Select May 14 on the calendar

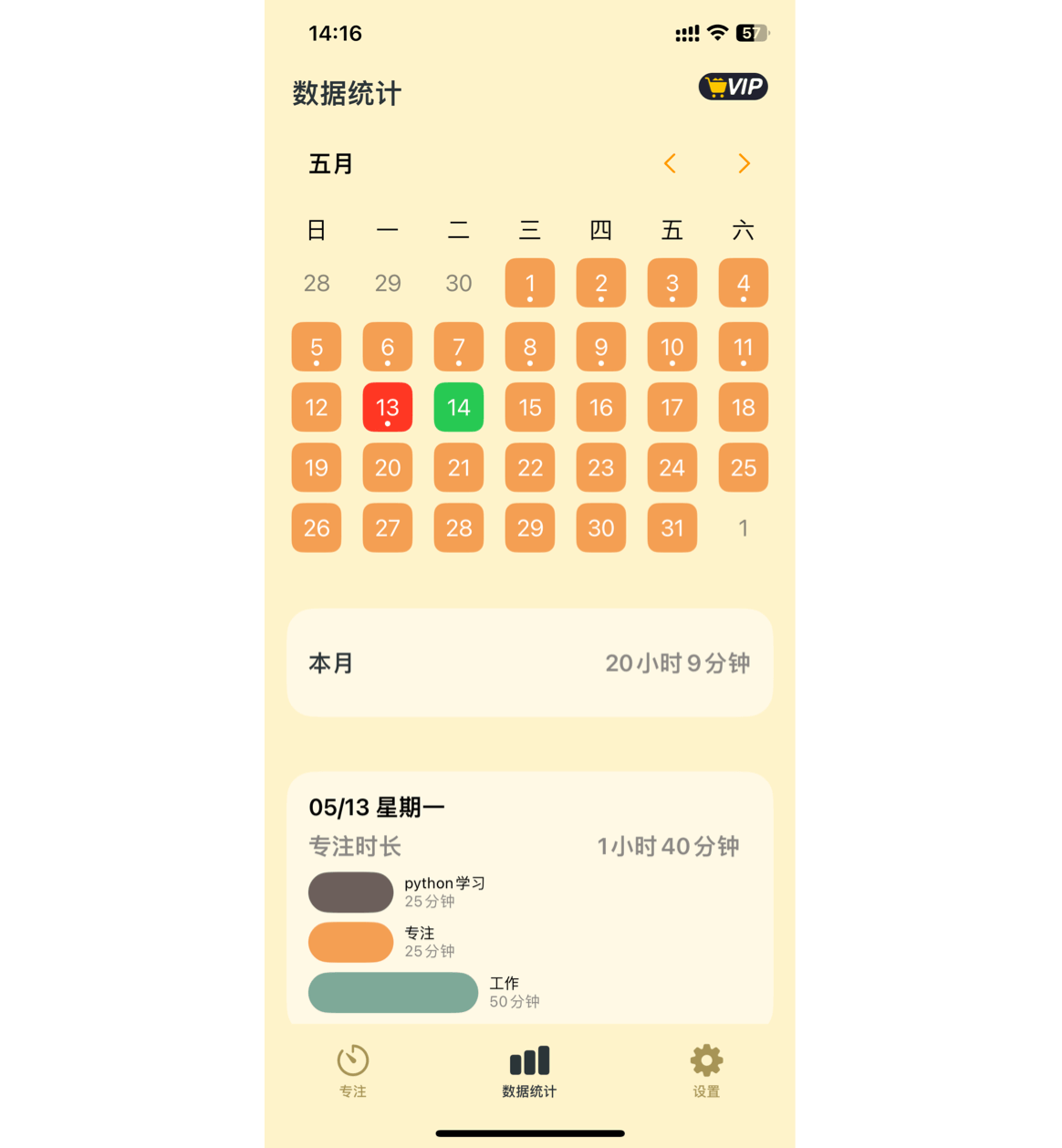click(x=458, y=407)
